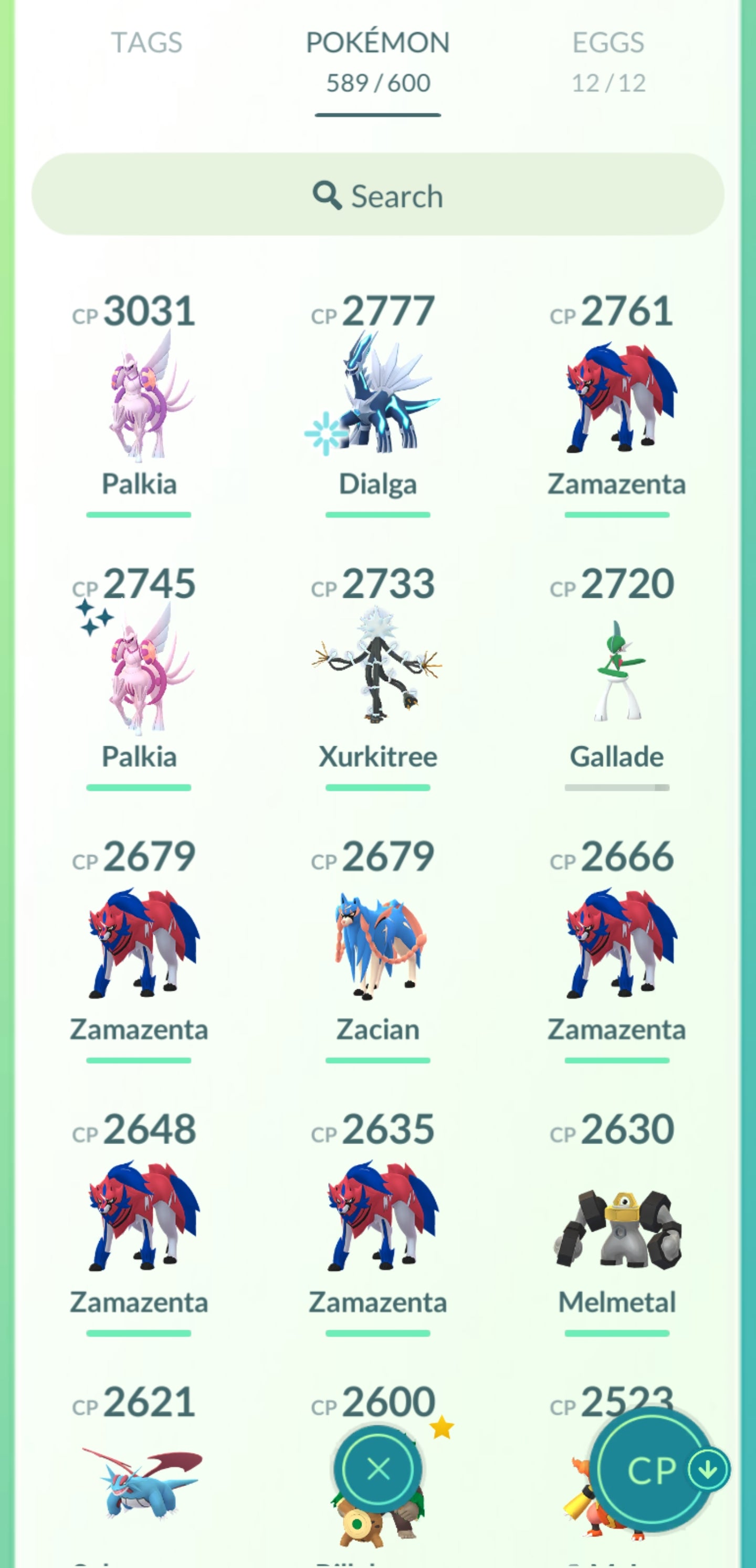This screenshot has width=756, height=1568.
Task: Change the CP sort order
Action: tap(655, 1469)
